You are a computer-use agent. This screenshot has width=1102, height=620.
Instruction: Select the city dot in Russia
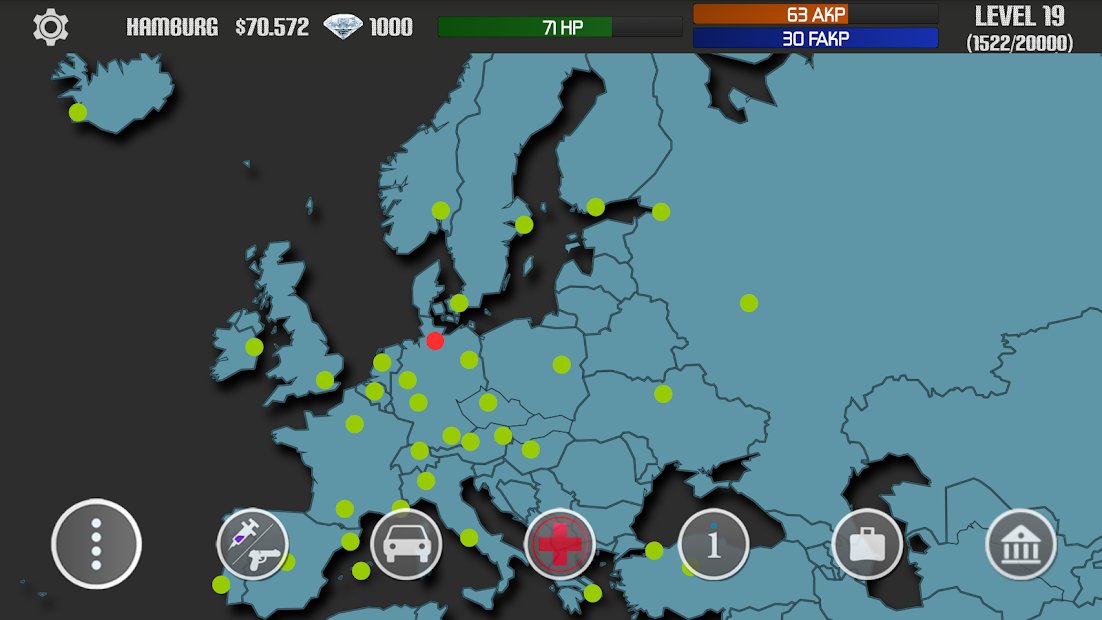coord(749,303)
